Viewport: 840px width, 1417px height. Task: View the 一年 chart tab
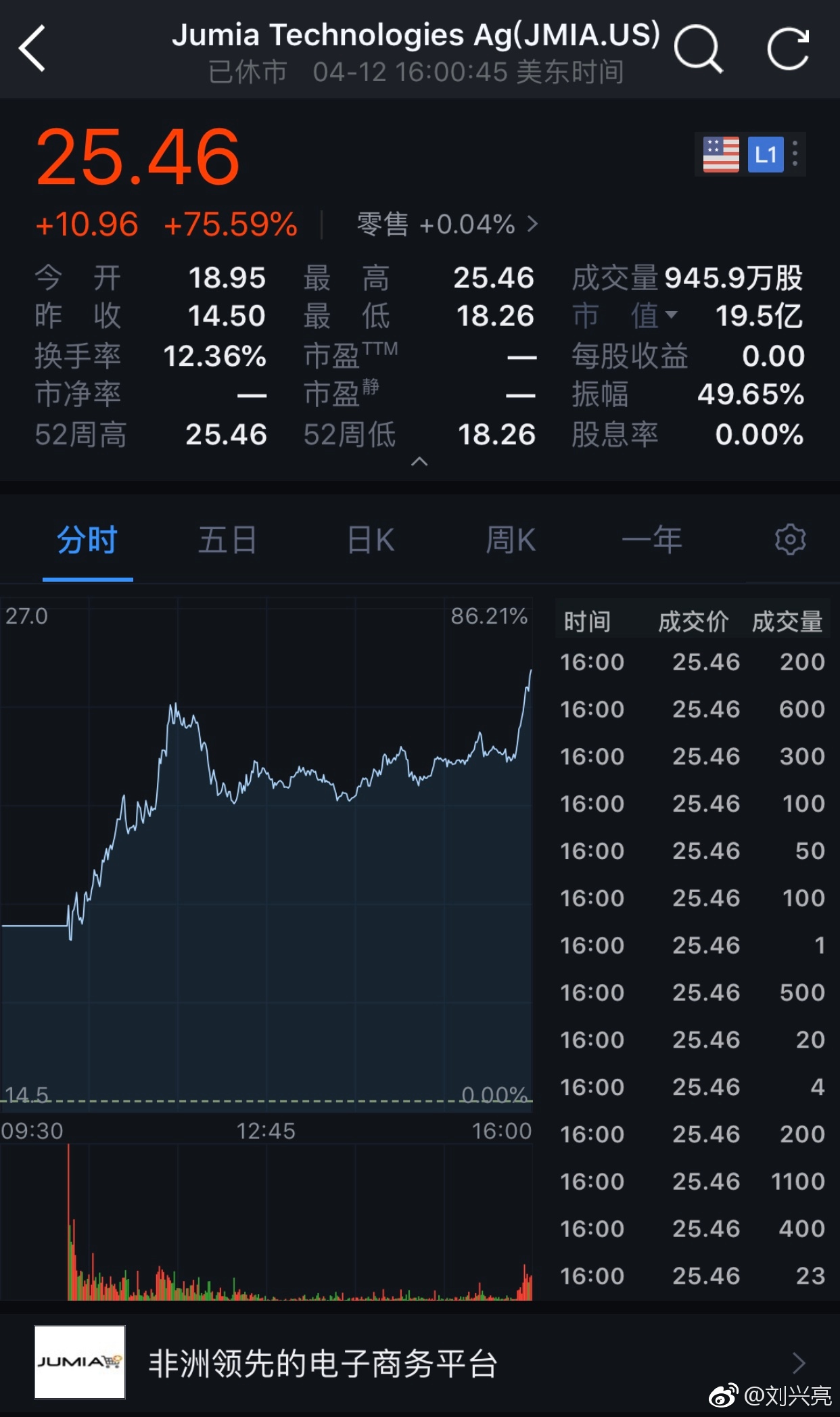tap(652, 540)
